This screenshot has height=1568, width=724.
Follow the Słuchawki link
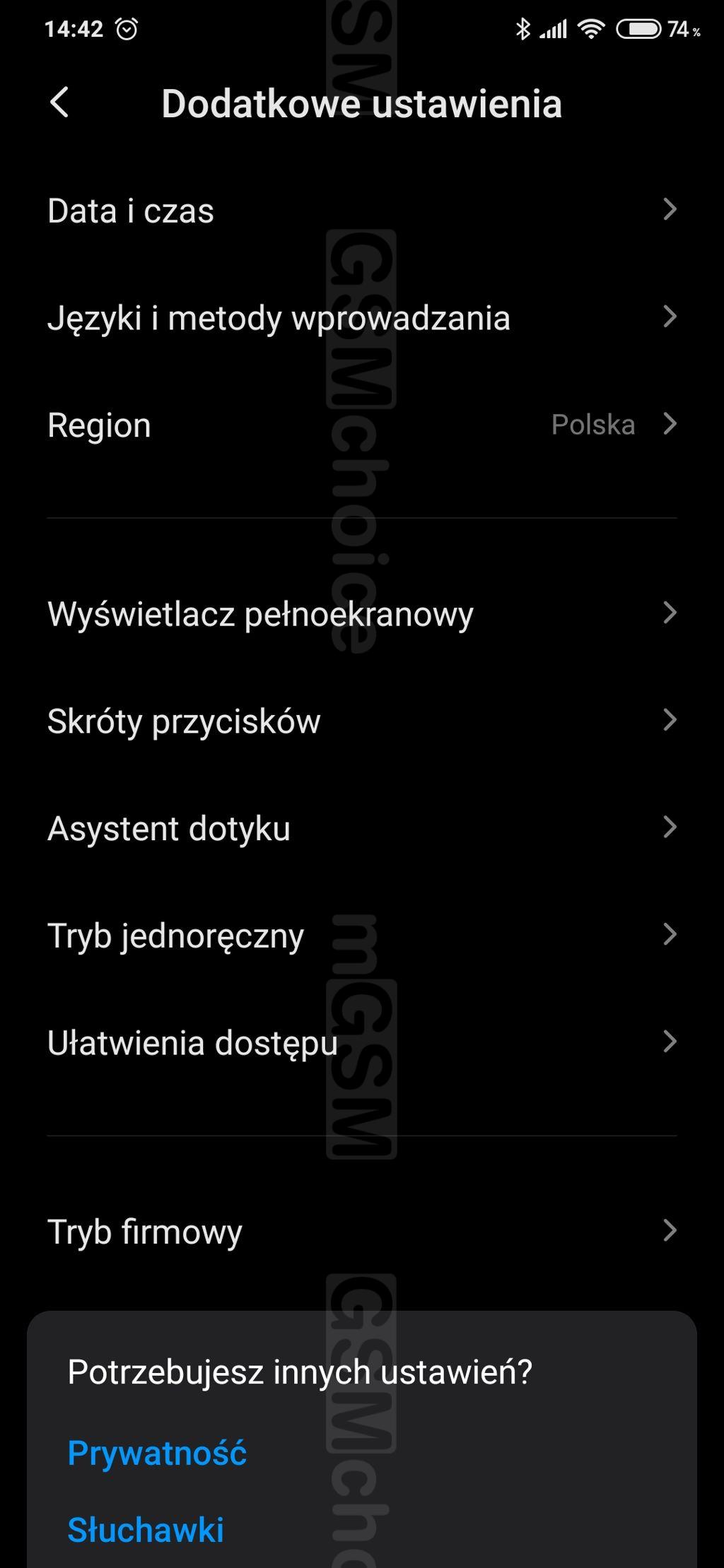coord(146,1530)
